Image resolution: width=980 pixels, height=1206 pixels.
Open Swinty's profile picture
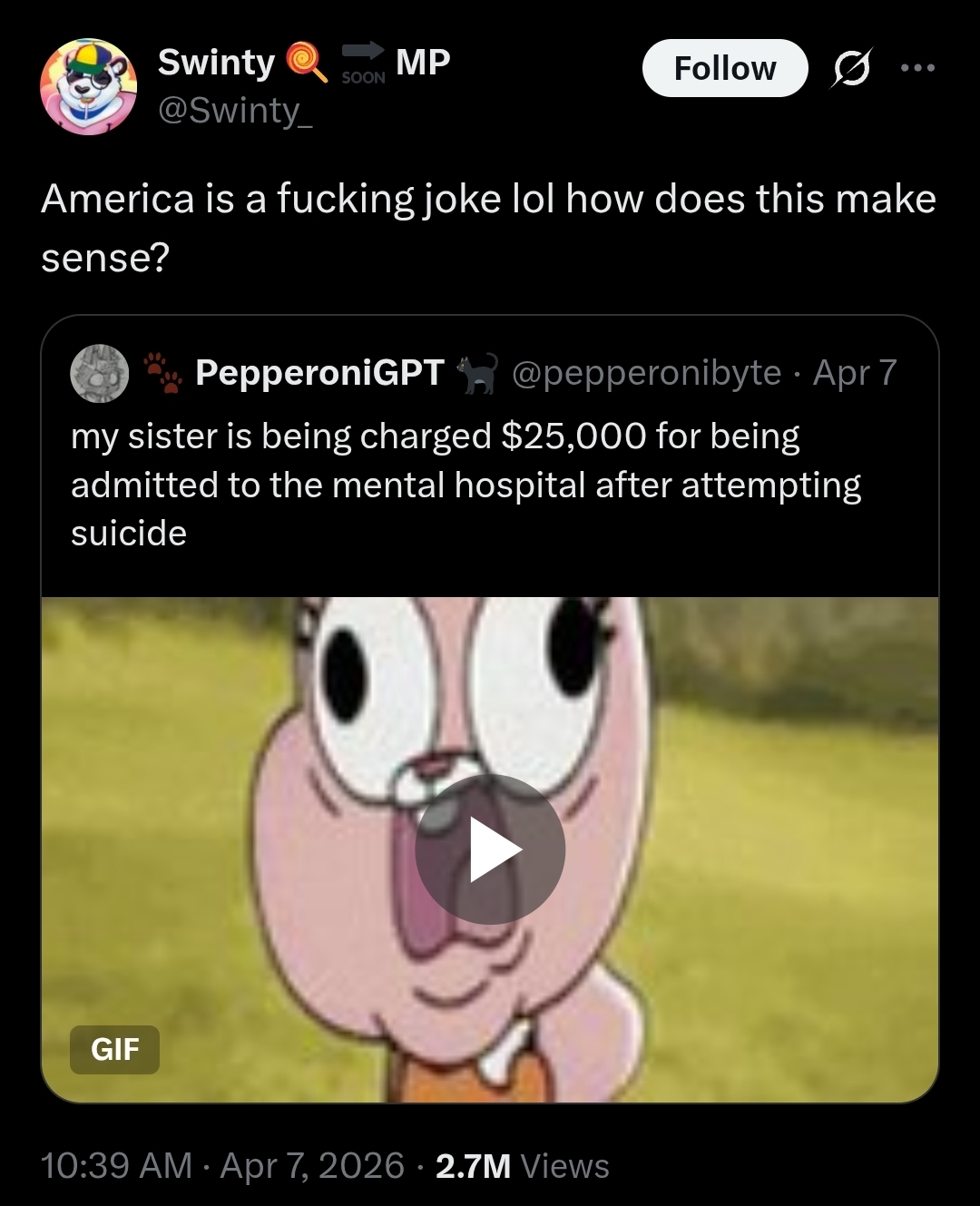[88, 86]
